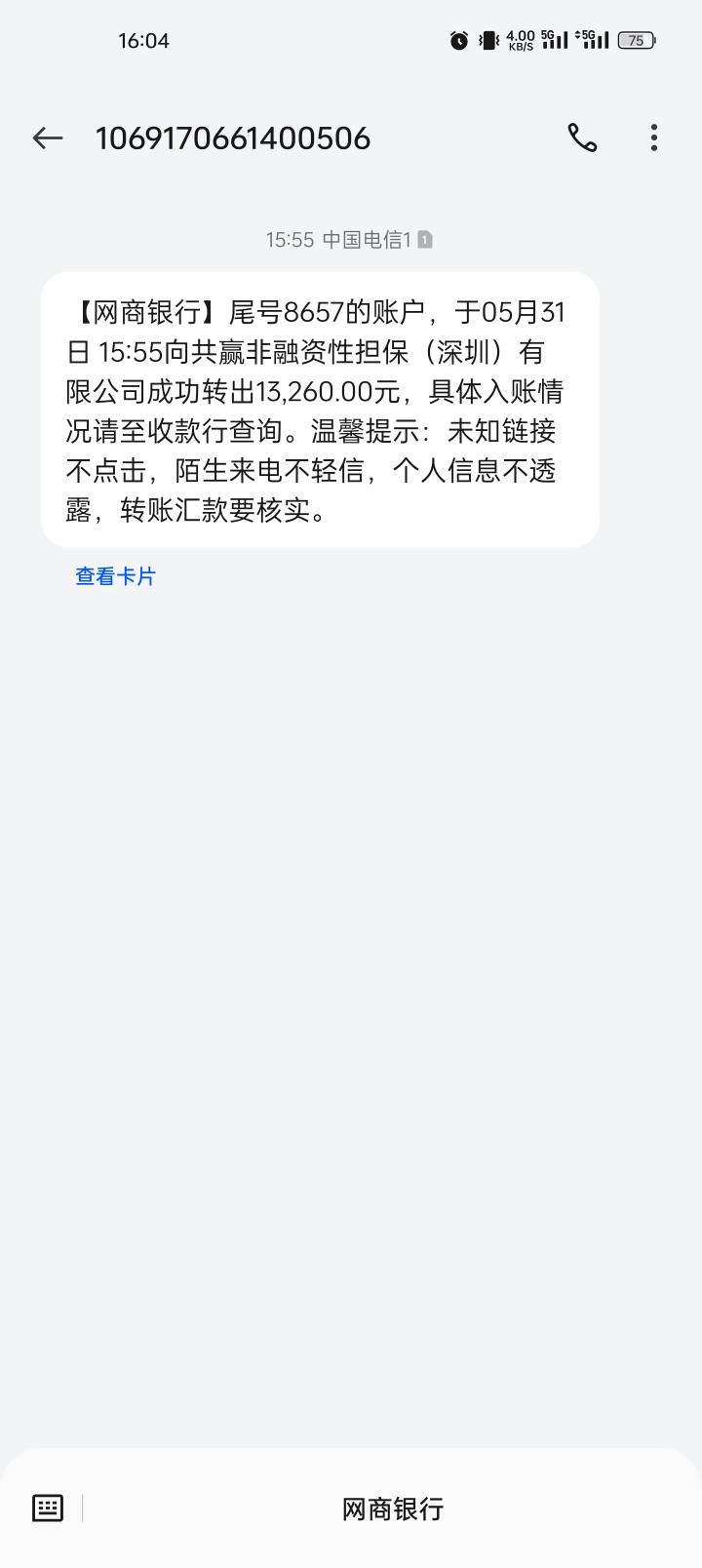This screenshot has width=702, height=1568.
Task: Switch to keyboard input with the keyboard icon
Action: 48,1508
